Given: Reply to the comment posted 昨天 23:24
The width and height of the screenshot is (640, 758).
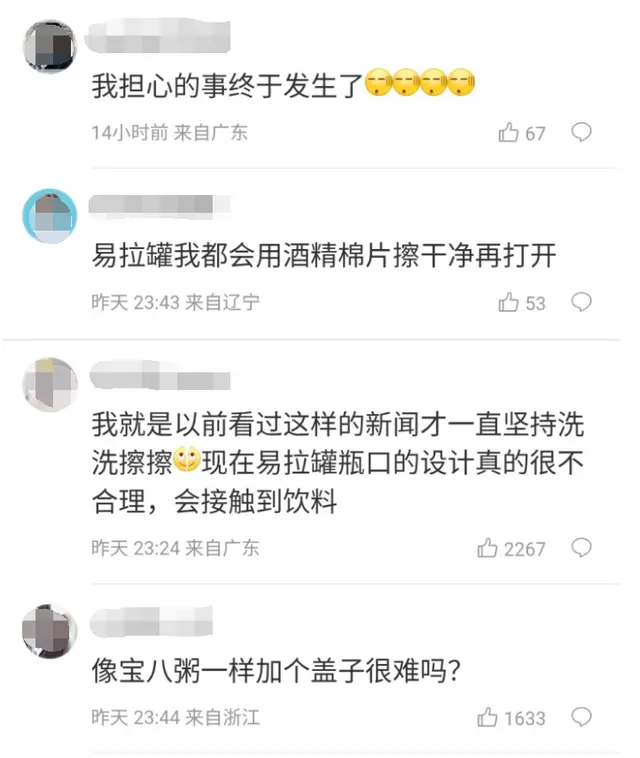Looking at the screenshot, I should [581, 547].
